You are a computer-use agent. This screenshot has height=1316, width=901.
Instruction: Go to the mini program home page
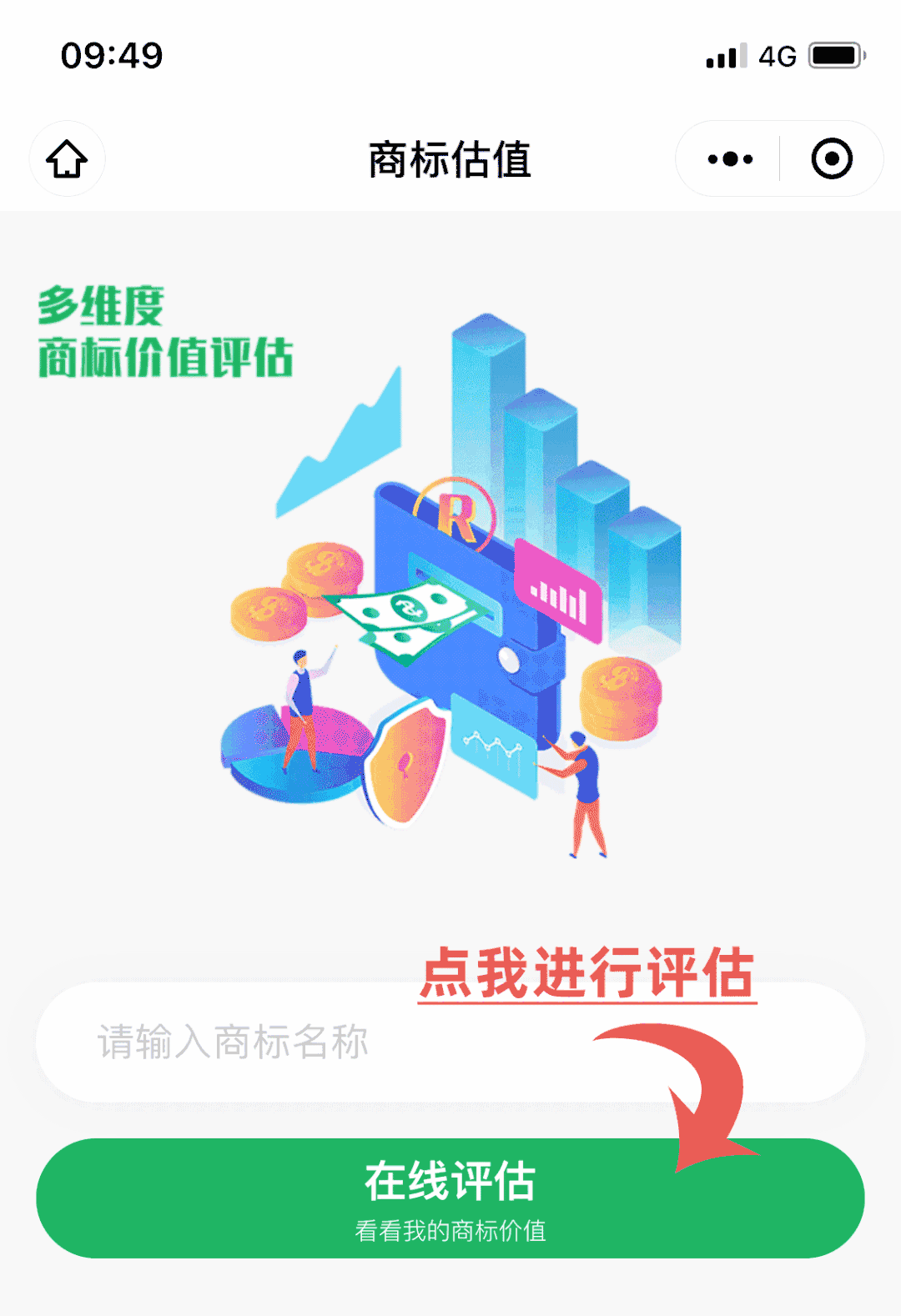coord(67,159)
